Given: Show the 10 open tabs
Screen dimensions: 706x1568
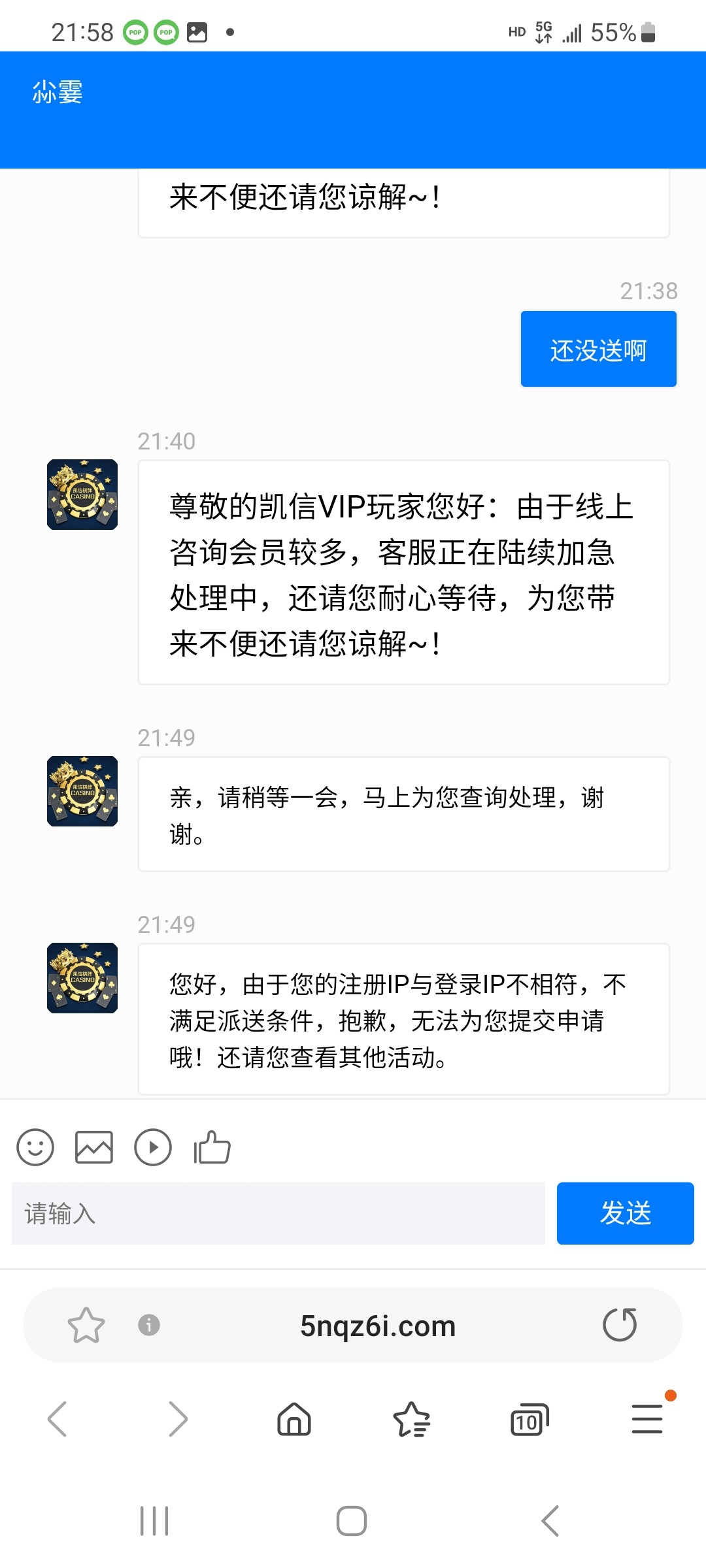Looking at the screenshot, I should click(529, 1419).
